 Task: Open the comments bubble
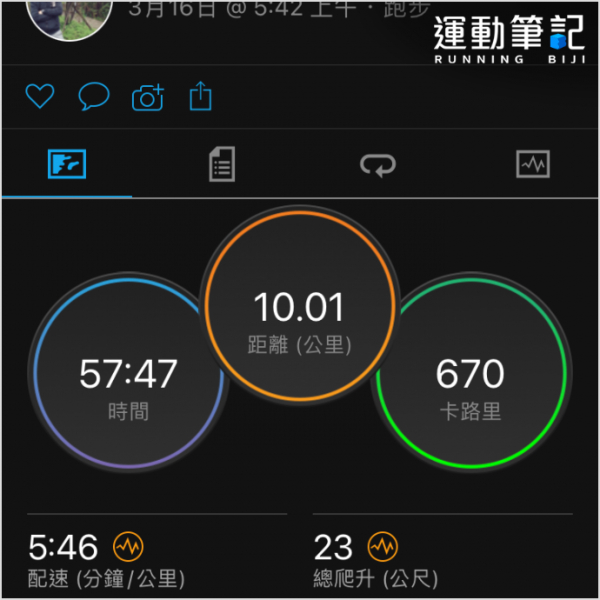coord(93,97)
